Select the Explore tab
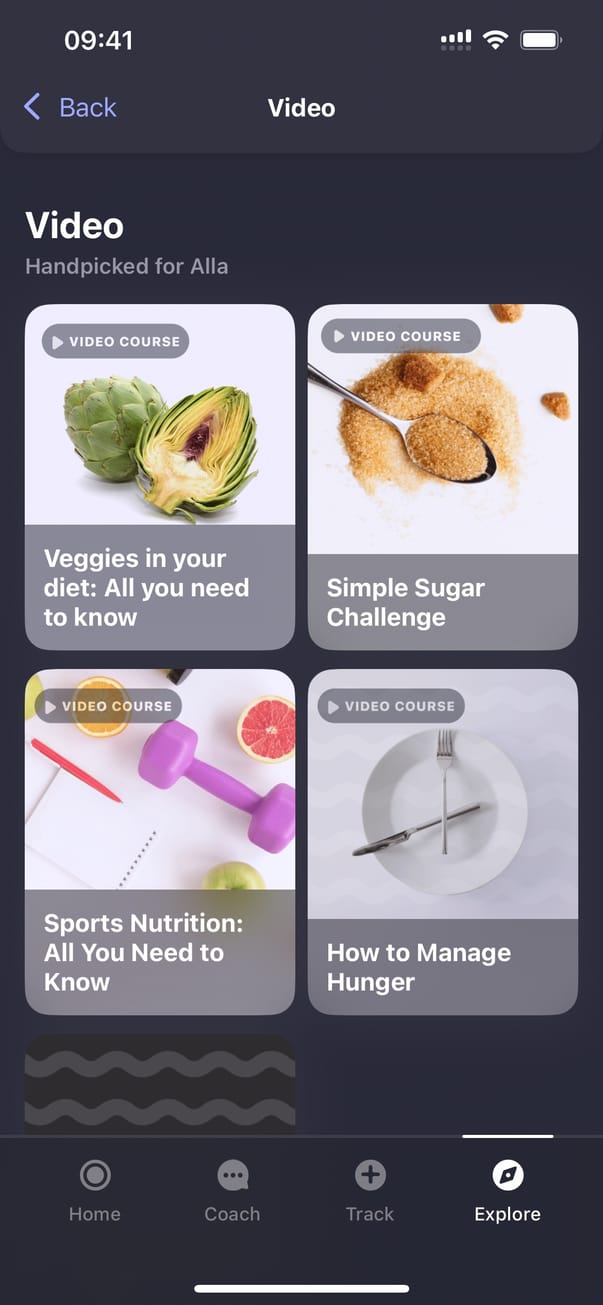 pyautogui.click(x=507, y=1191)
